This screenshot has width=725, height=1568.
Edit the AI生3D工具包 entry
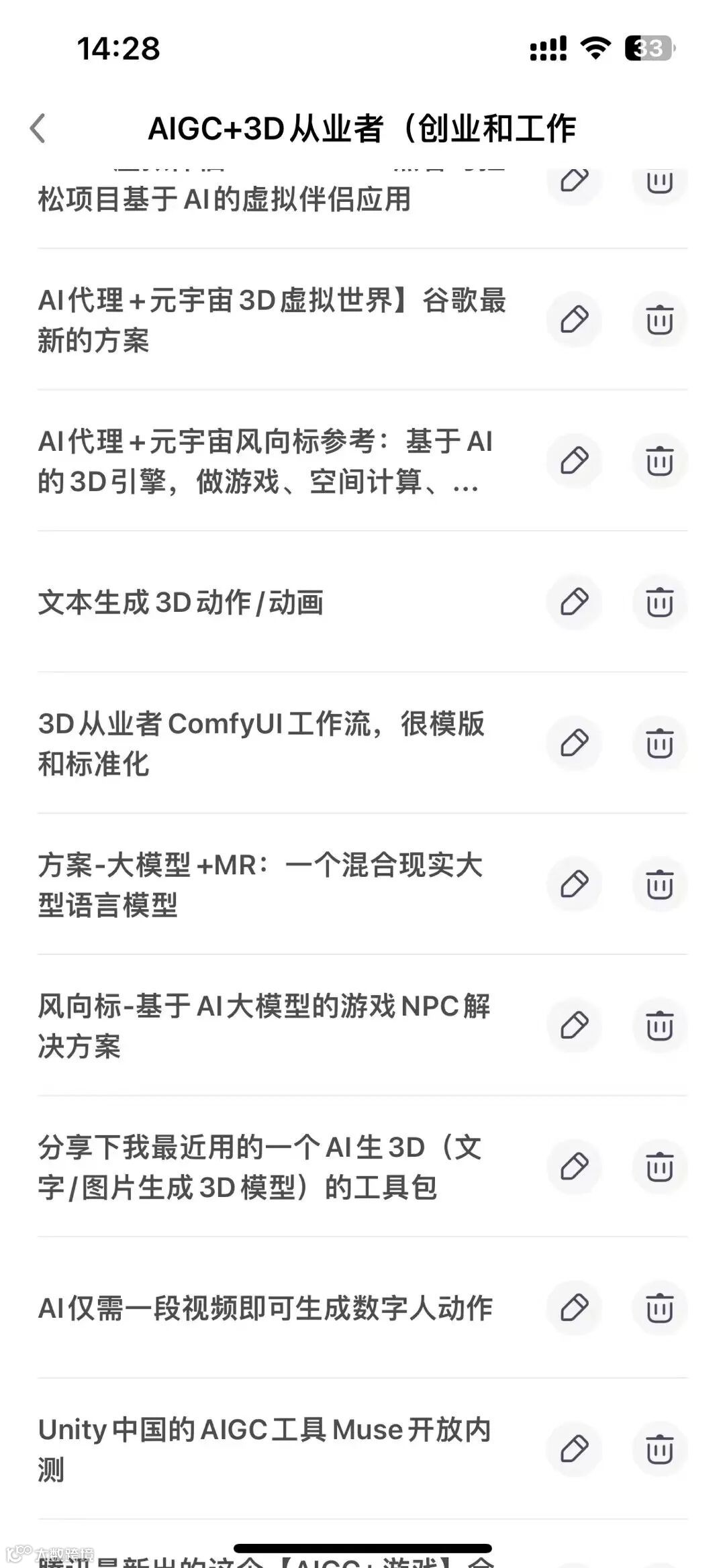pos(574,1167)
